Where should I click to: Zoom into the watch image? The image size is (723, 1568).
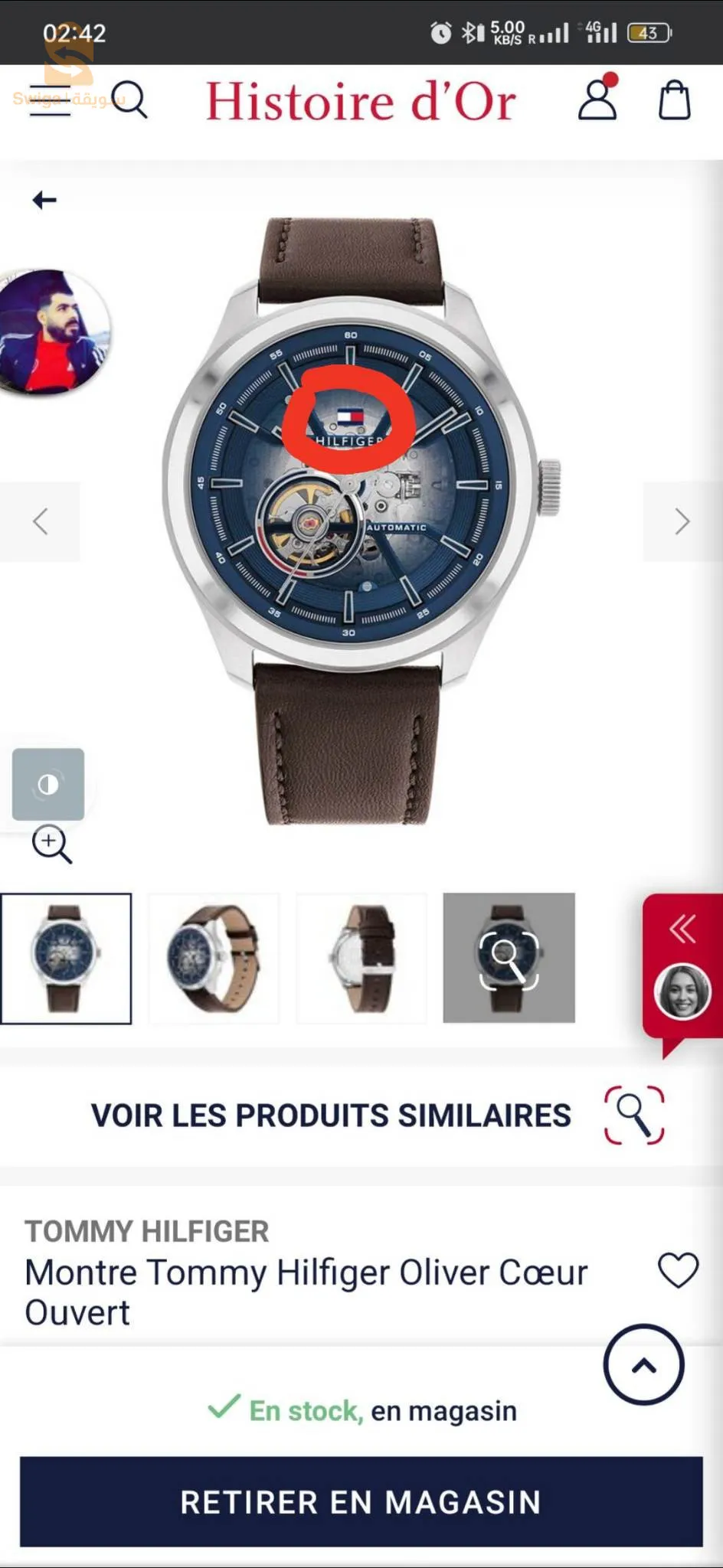coord(51,844)
